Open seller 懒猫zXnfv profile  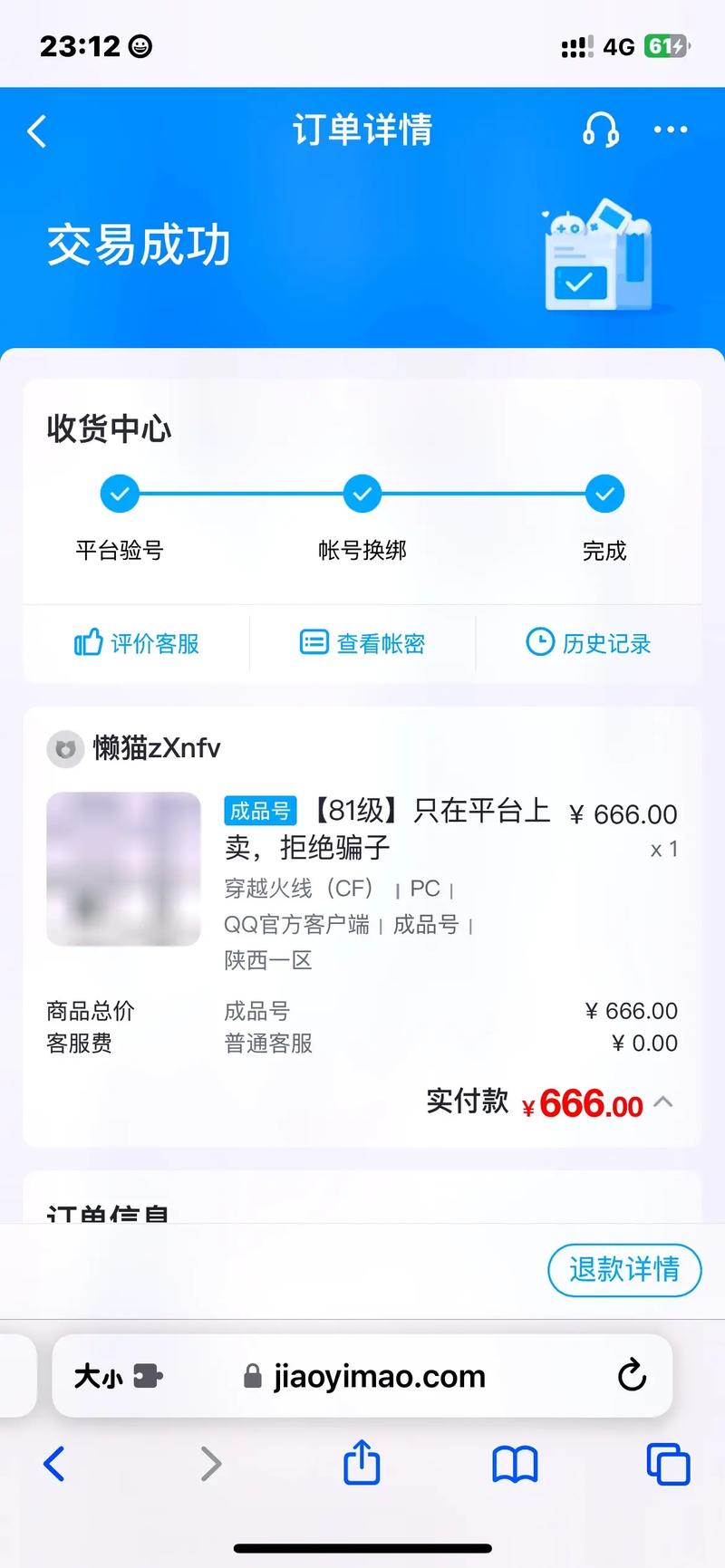click(x=134, y=749)
